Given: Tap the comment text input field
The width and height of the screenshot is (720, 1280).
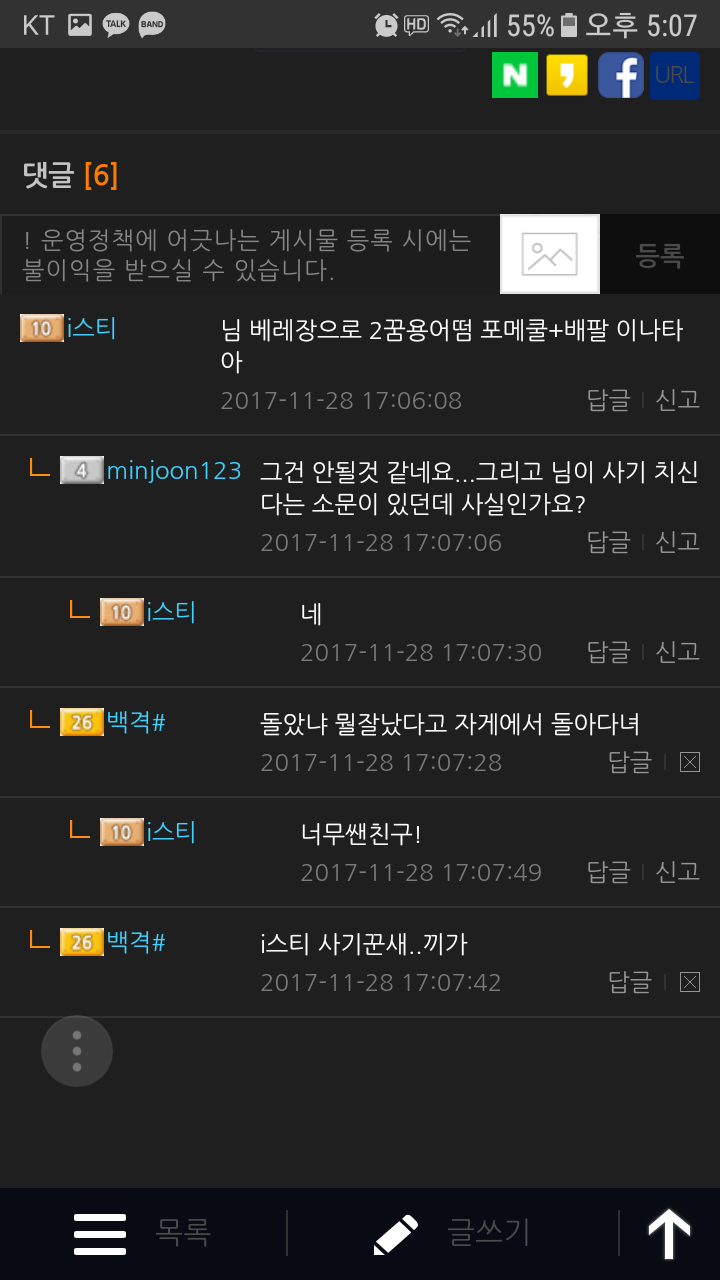Looking at the screenshot, I should (x=250, y=254).
